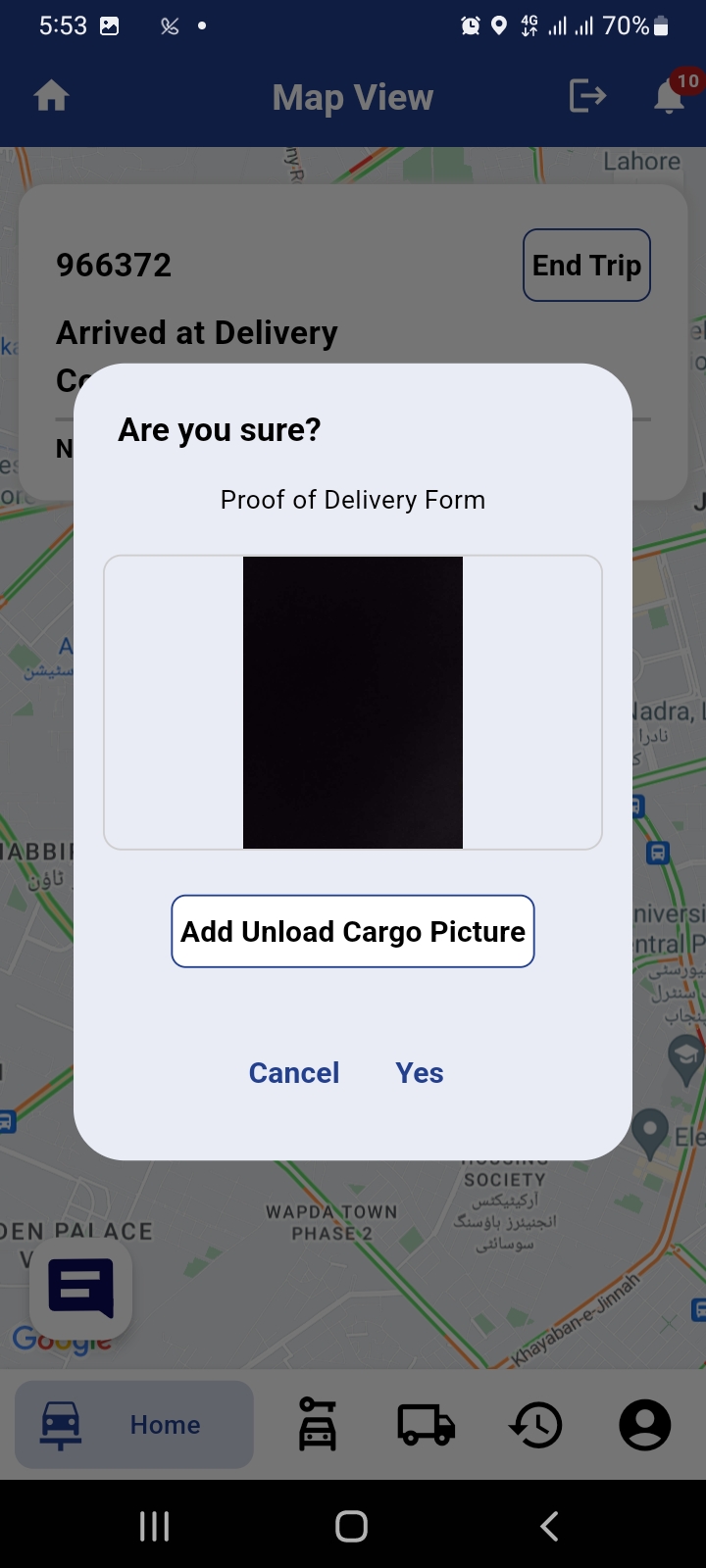Open the notification bell with 10 alerts
706x1568 pixels.
[x=670, y=95]
